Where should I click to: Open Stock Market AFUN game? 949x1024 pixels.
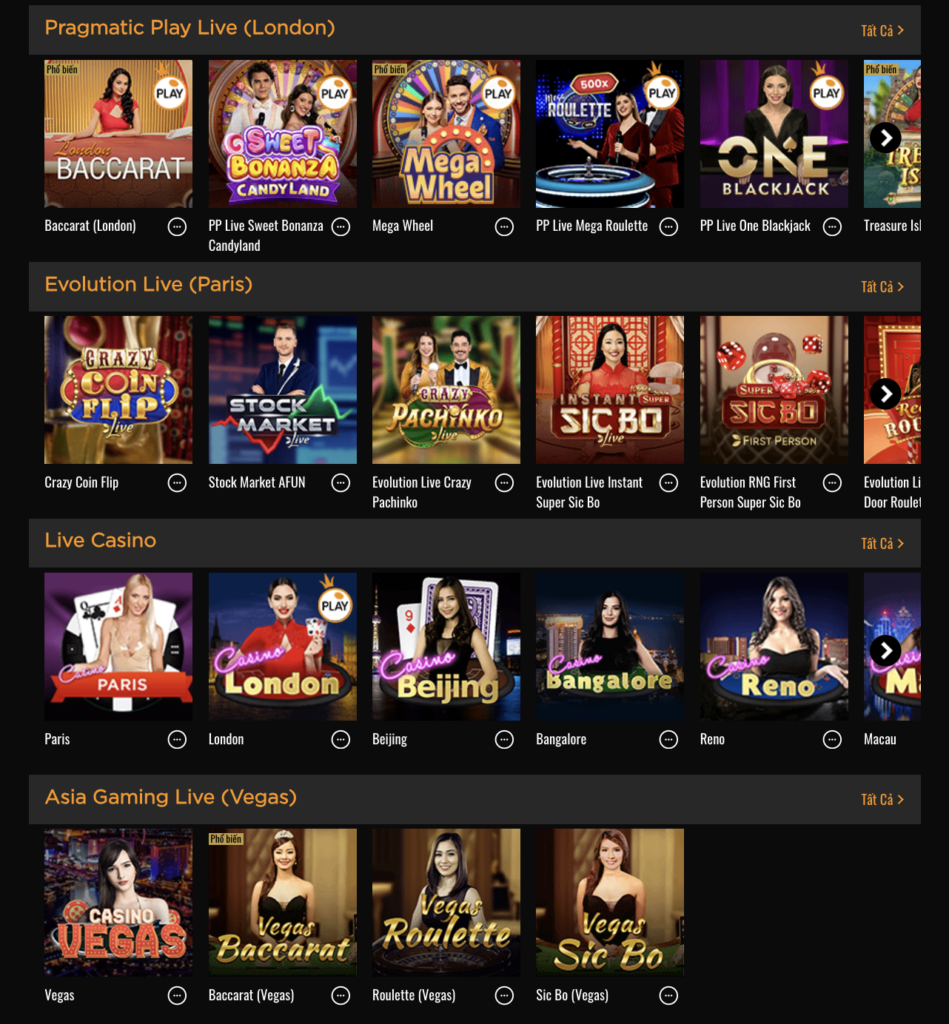(x=282, y=390)
